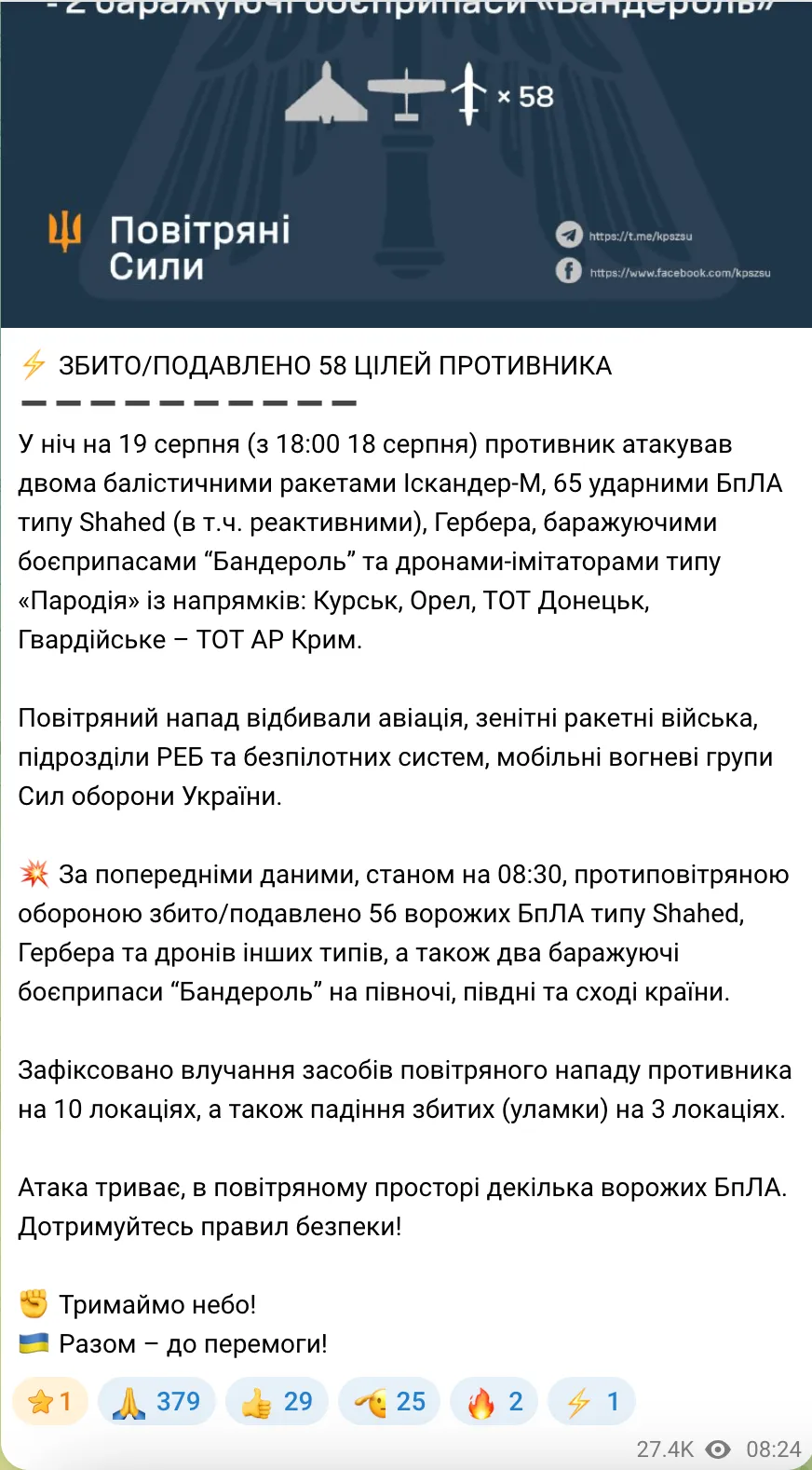Viewport: 812px width, 1470px height.
Task: React with the fire emoji
Action: [x=494, y=1401]
